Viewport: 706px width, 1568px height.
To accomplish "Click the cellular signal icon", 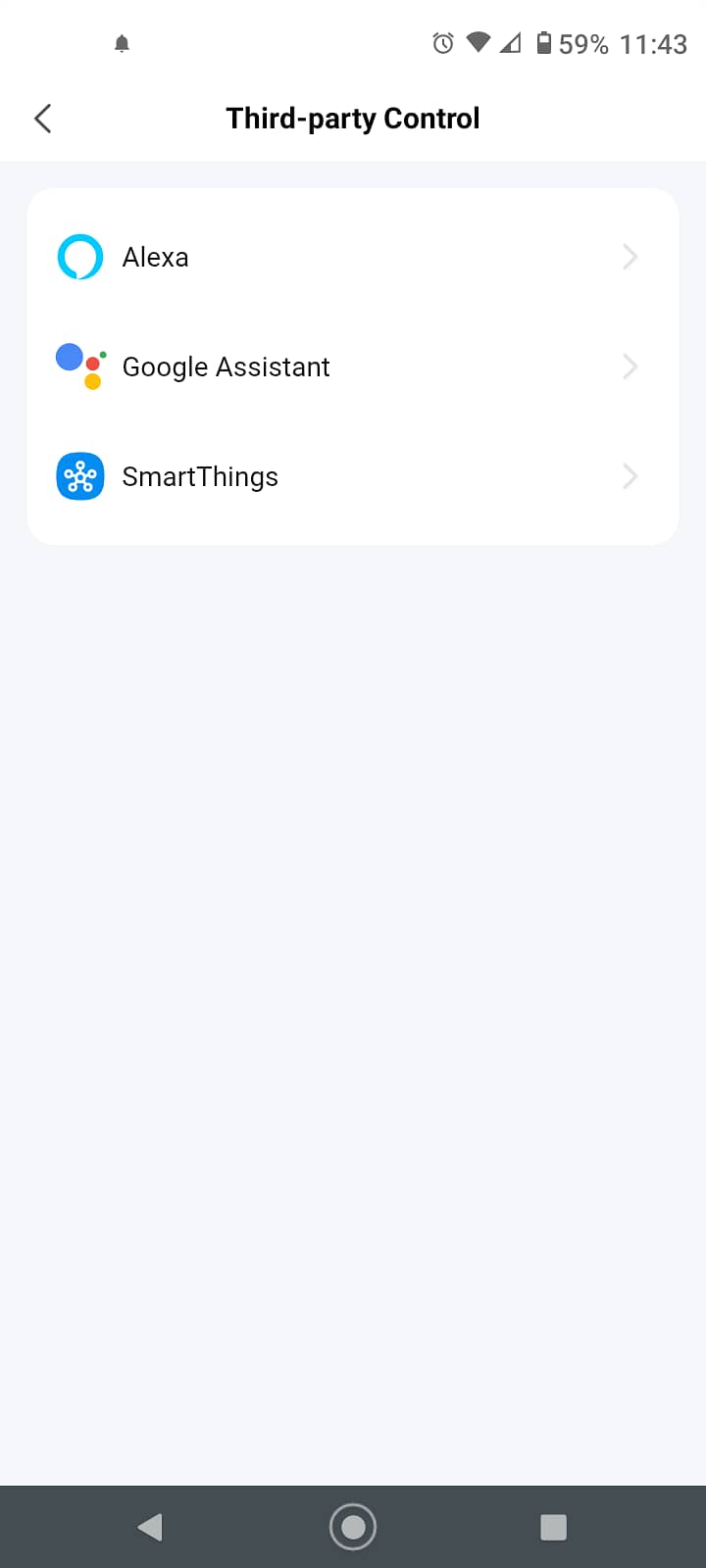I will (511, 43).
